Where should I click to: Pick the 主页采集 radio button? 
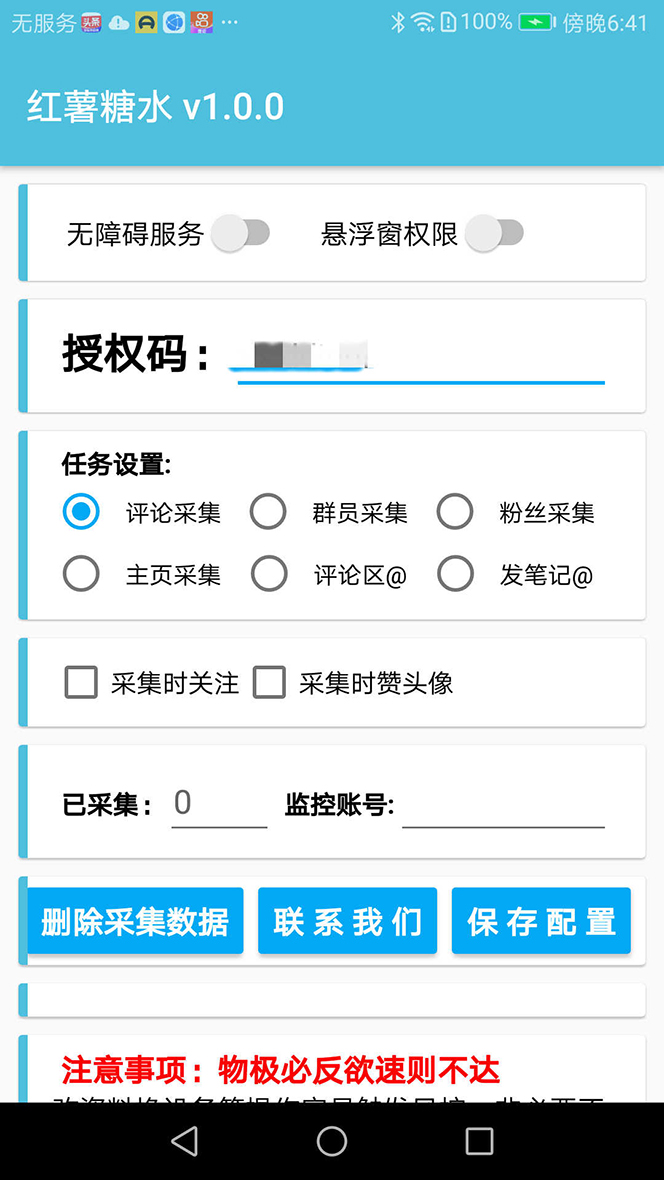coord(81,574)
